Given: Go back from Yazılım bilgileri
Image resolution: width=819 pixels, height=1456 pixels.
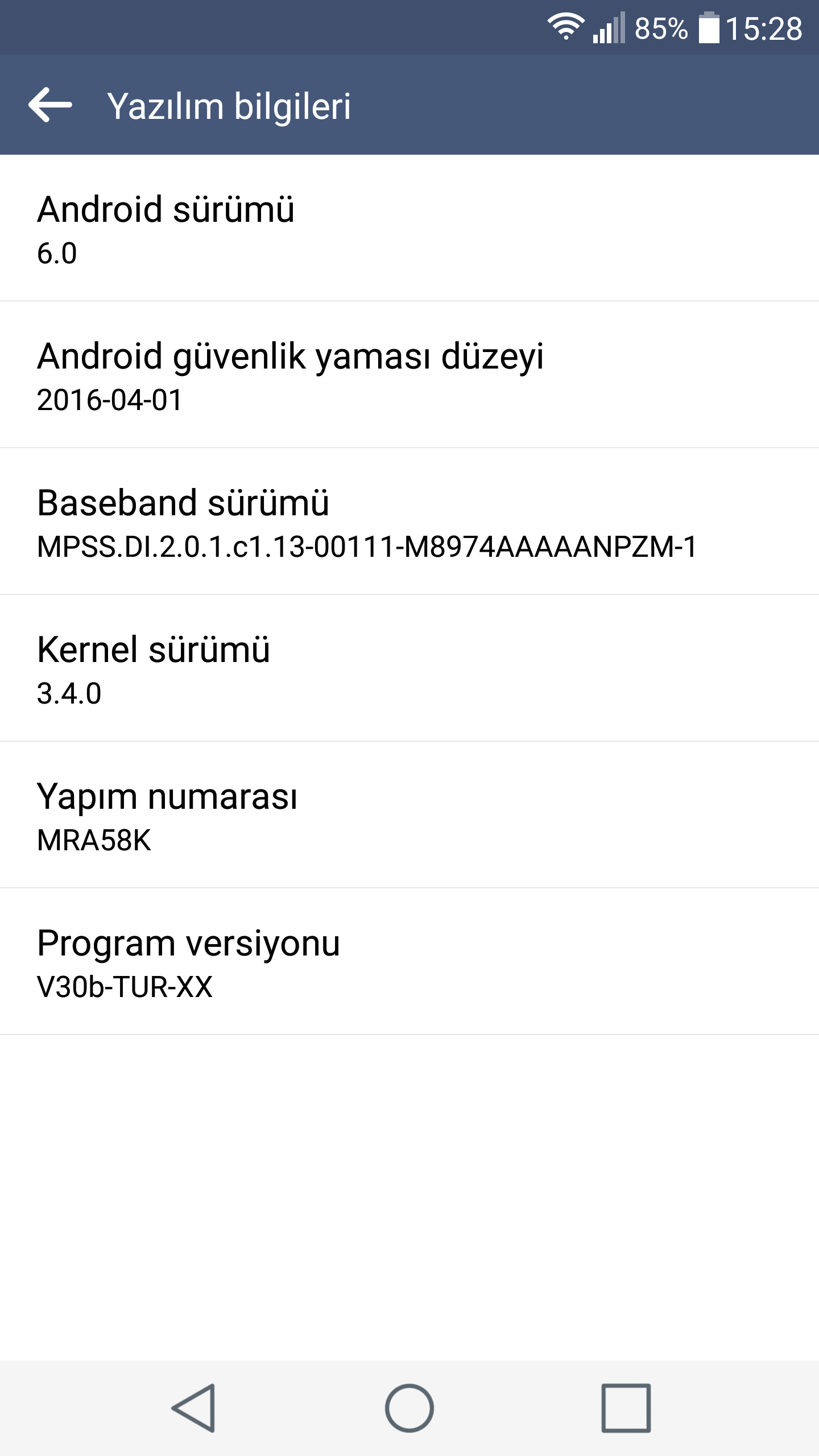Looking at the screenshot, I should [50, 105].
